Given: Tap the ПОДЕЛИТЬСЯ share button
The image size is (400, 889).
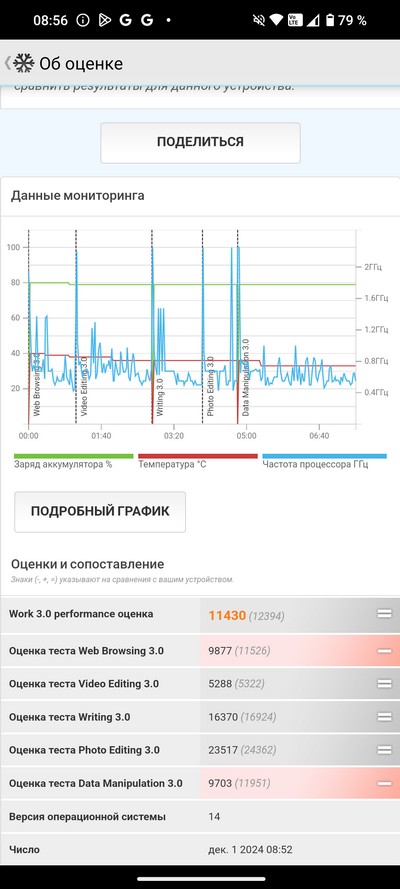Looking at the screenshot, I should (x=200, y=142).
